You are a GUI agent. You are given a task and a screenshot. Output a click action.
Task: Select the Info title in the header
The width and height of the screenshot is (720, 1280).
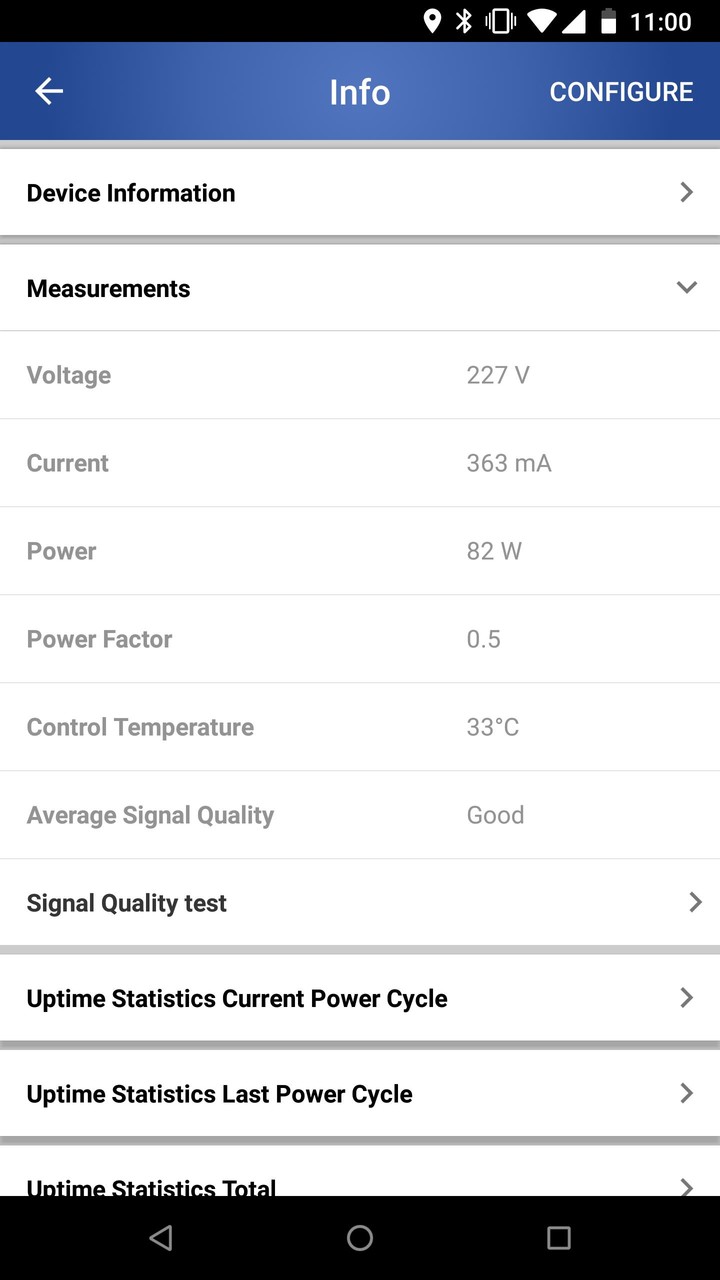pos(360,91)
